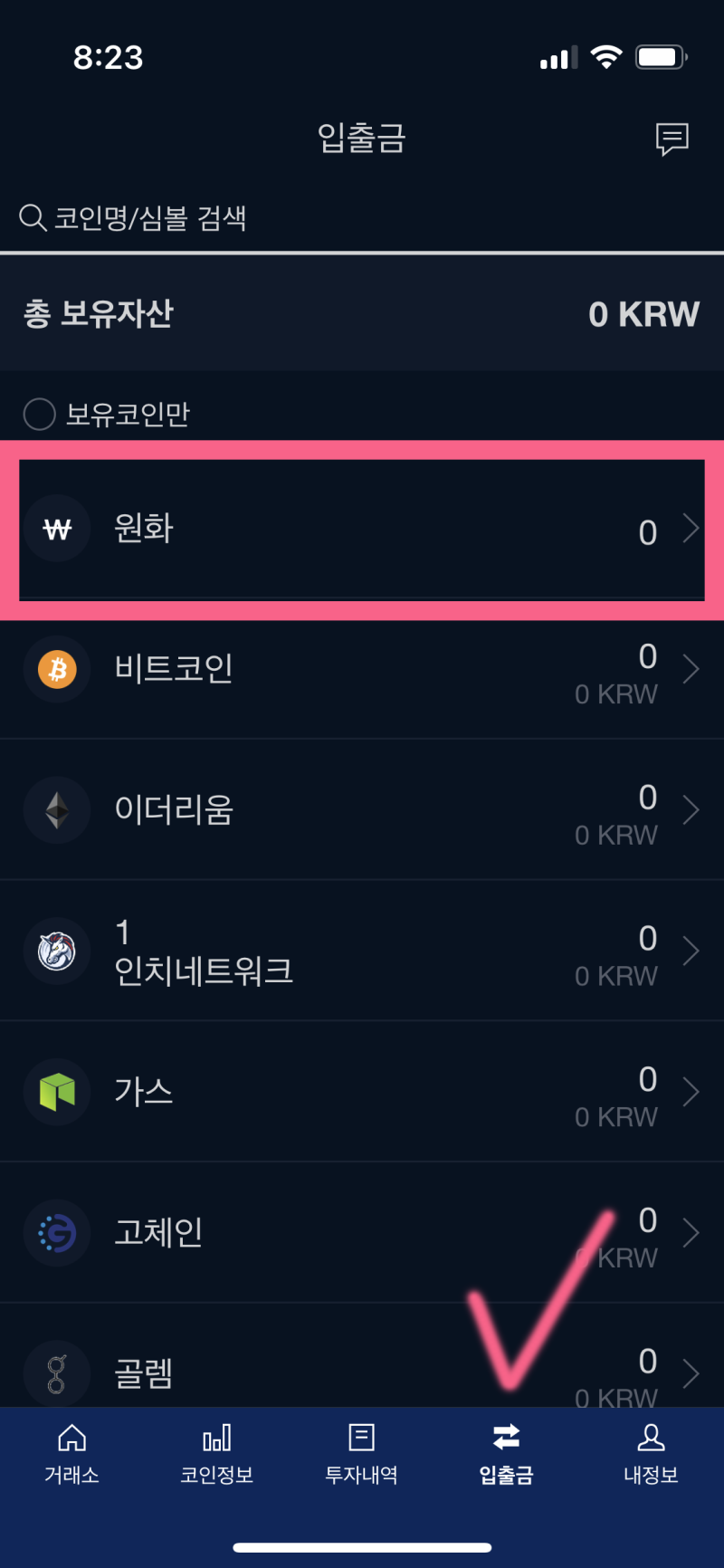724x1568 pixels.
Task: Open the 원화 row
Action: click(362, 529)
